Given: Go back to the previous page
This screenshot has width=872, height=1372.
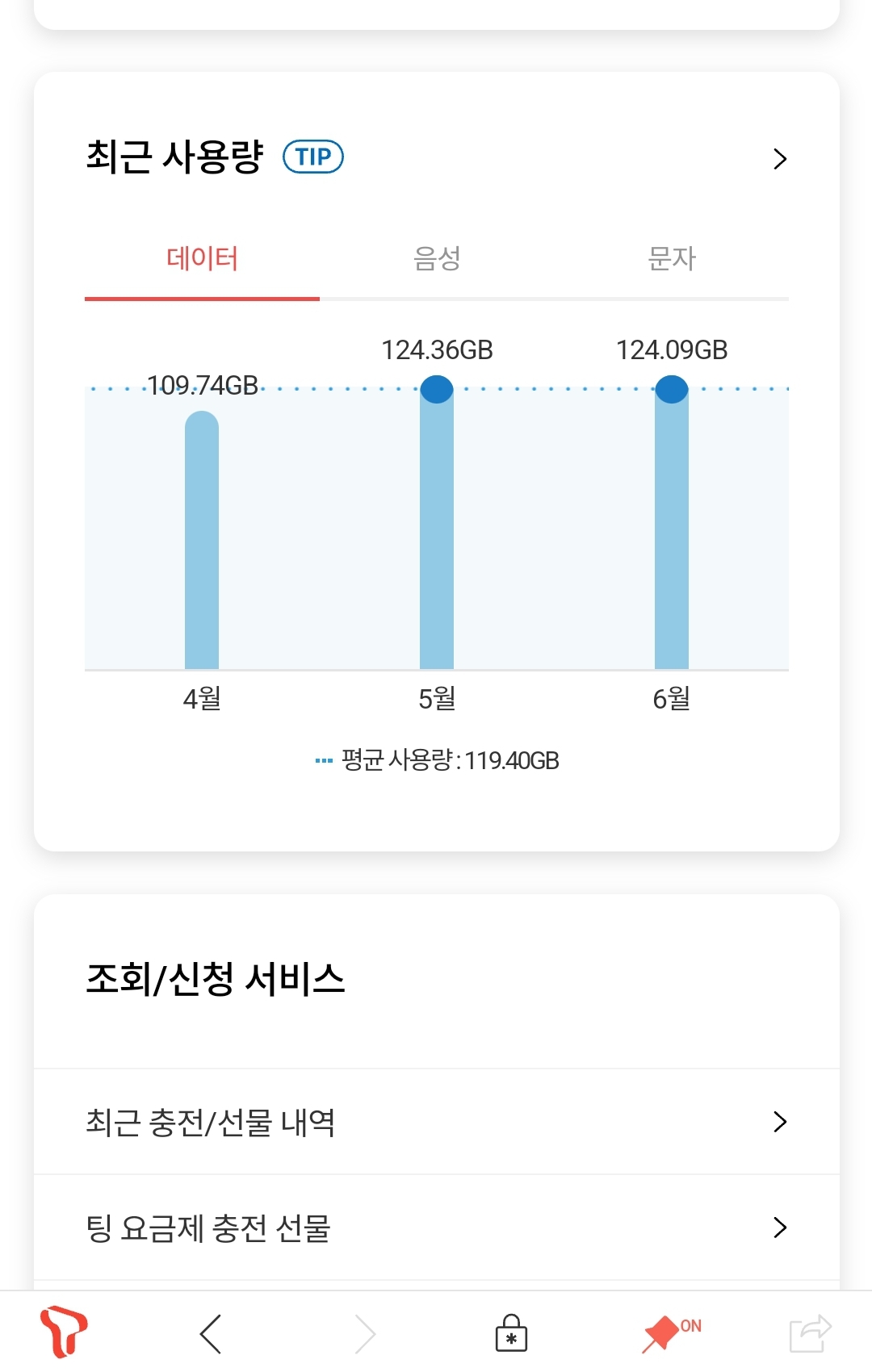Looking at the screenshot, I should (x=211, y=1333).
